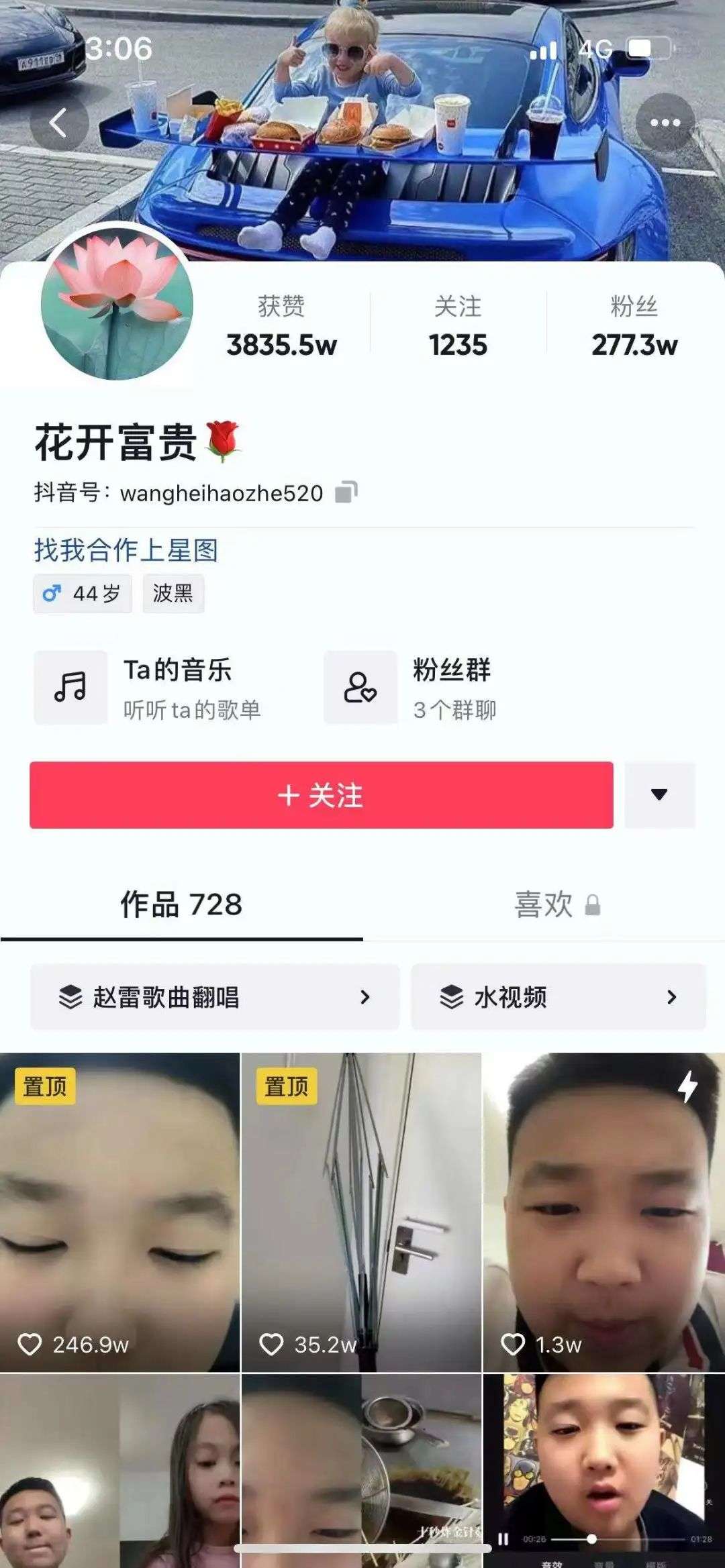Play the pinned video with 246.9w likes

119,1211
